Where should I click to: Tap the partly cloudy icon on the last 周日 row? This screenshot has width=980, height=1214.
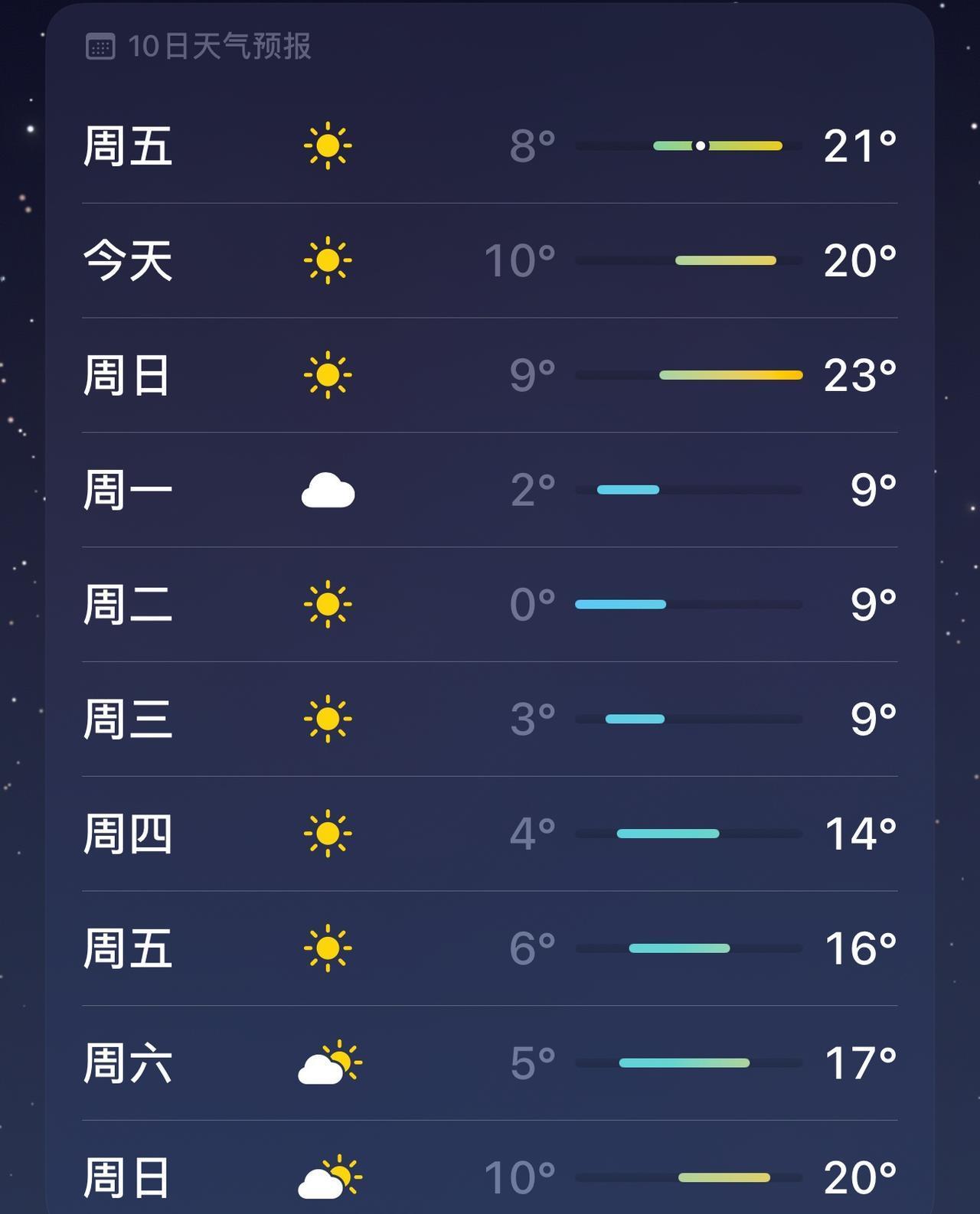click(329, 1176)
